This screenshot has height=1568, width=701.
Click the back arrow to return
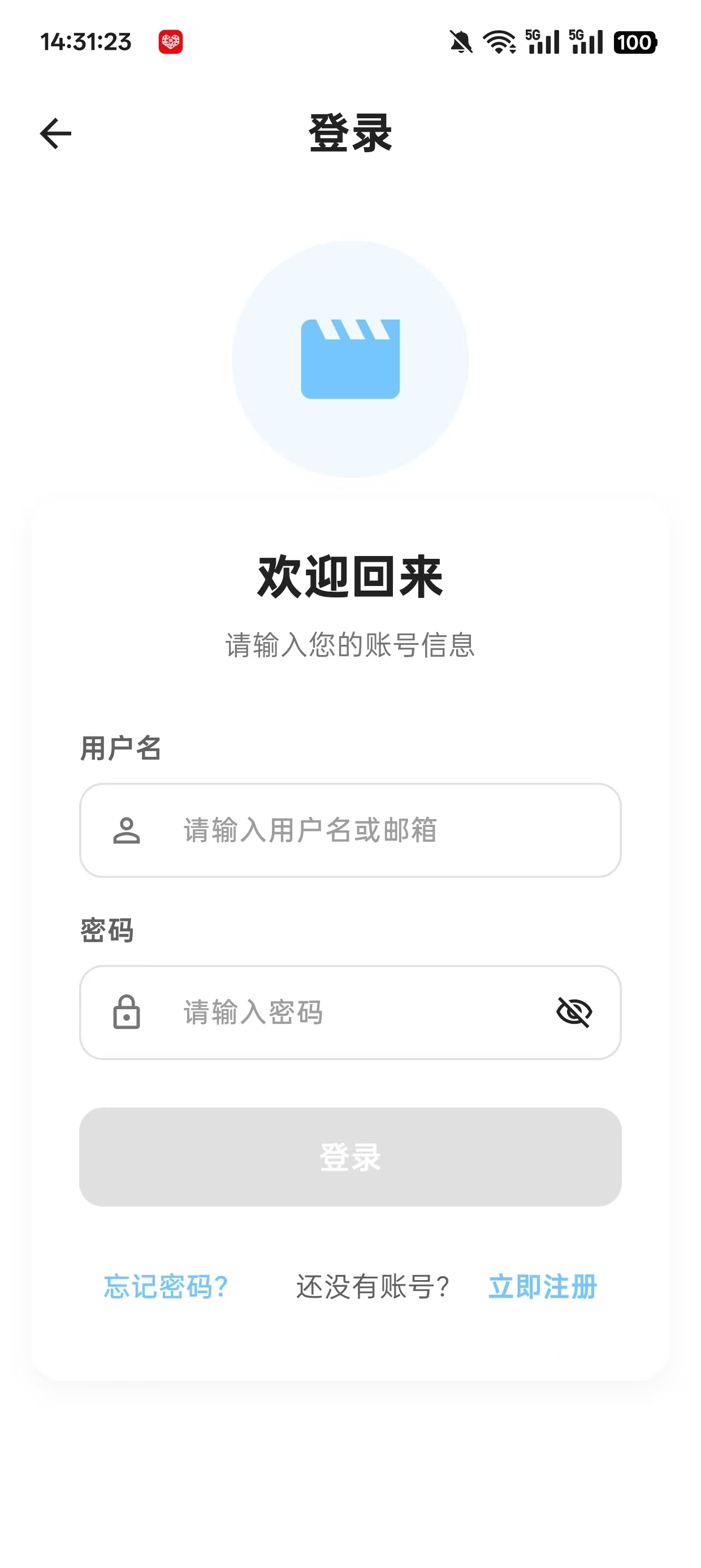pyautogui.click(x=55, y=133)
